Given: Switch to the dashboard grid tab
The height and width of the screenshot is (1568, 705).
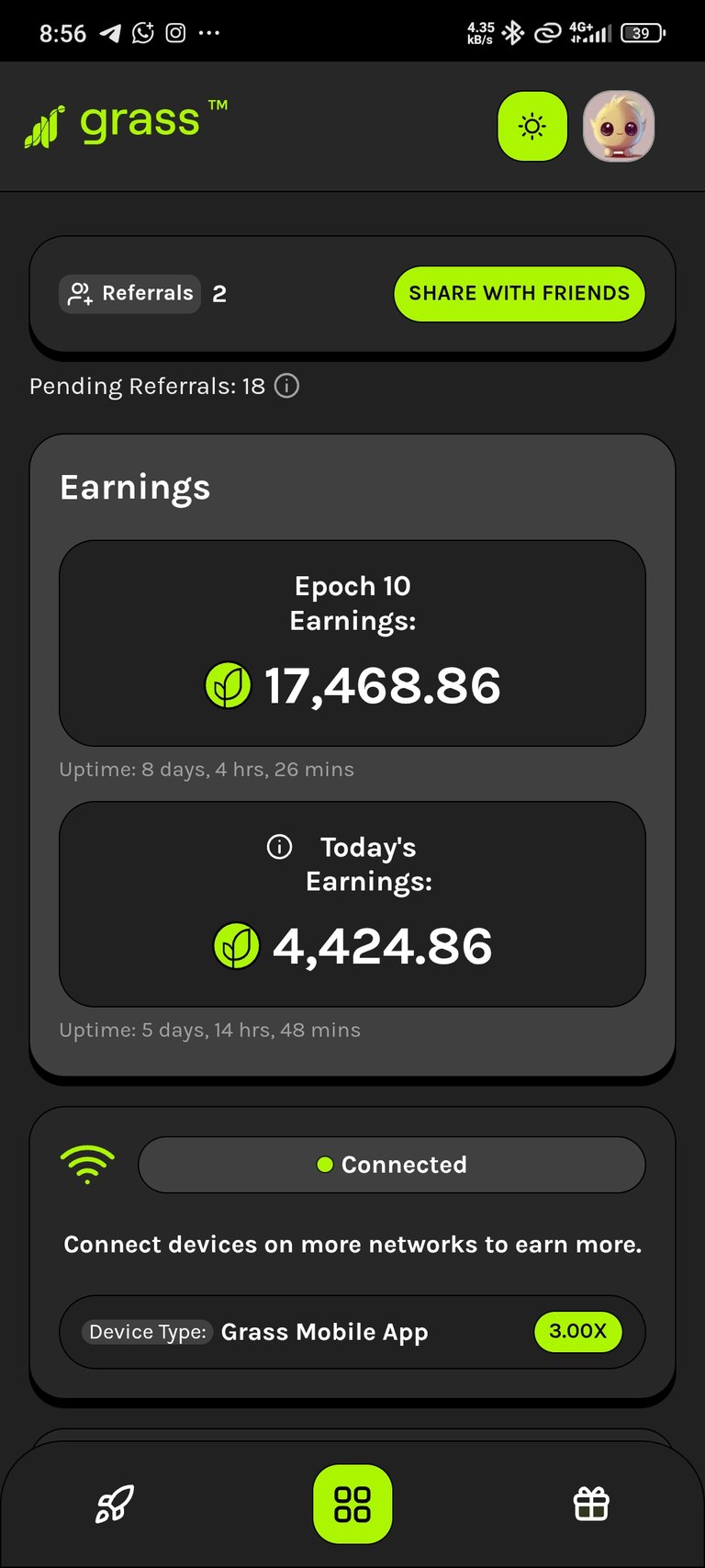Looking at the screenshot, I should point(352,1505).
